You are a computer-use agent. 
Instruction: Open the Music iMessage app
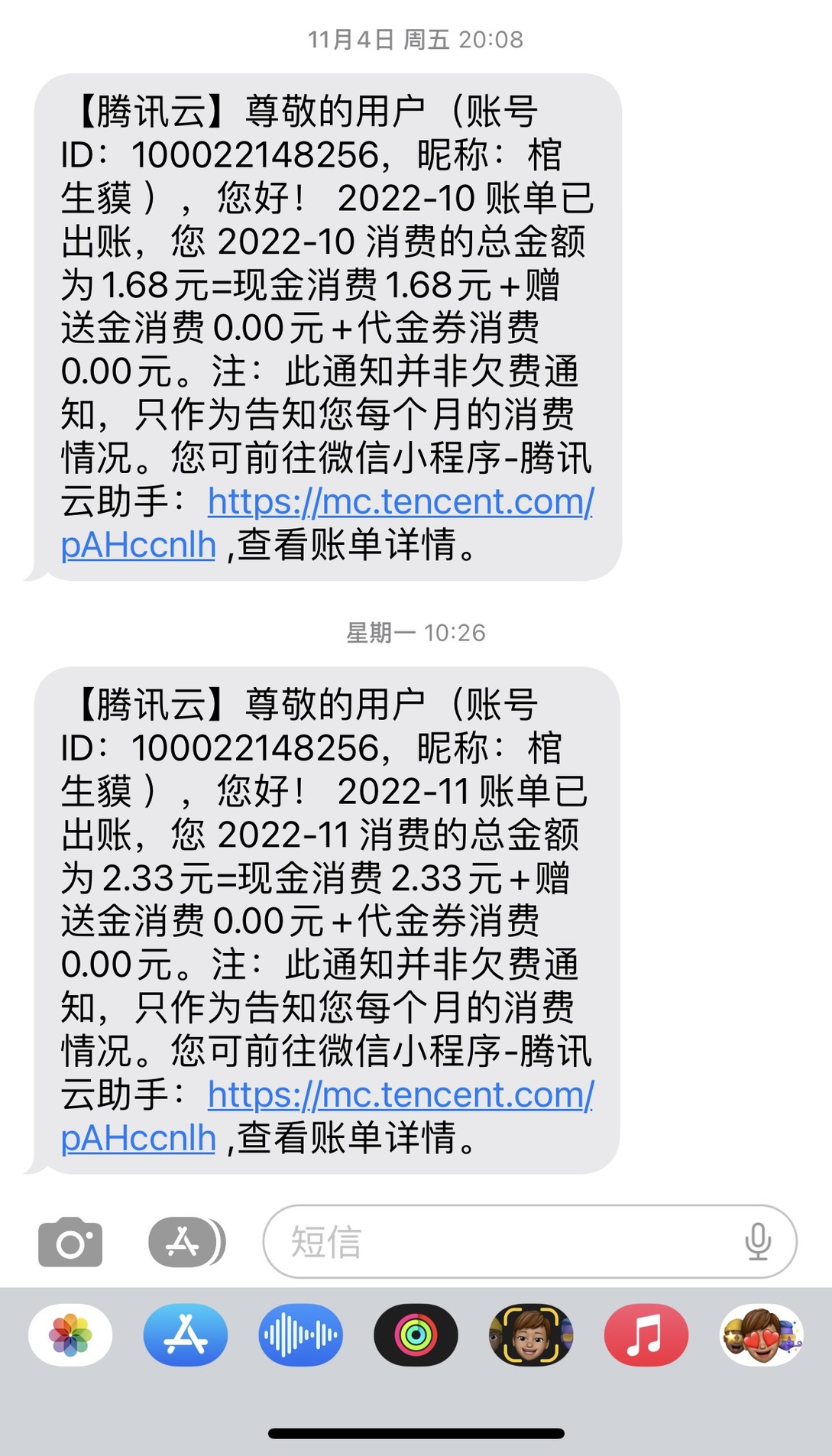coord(646,1334)
